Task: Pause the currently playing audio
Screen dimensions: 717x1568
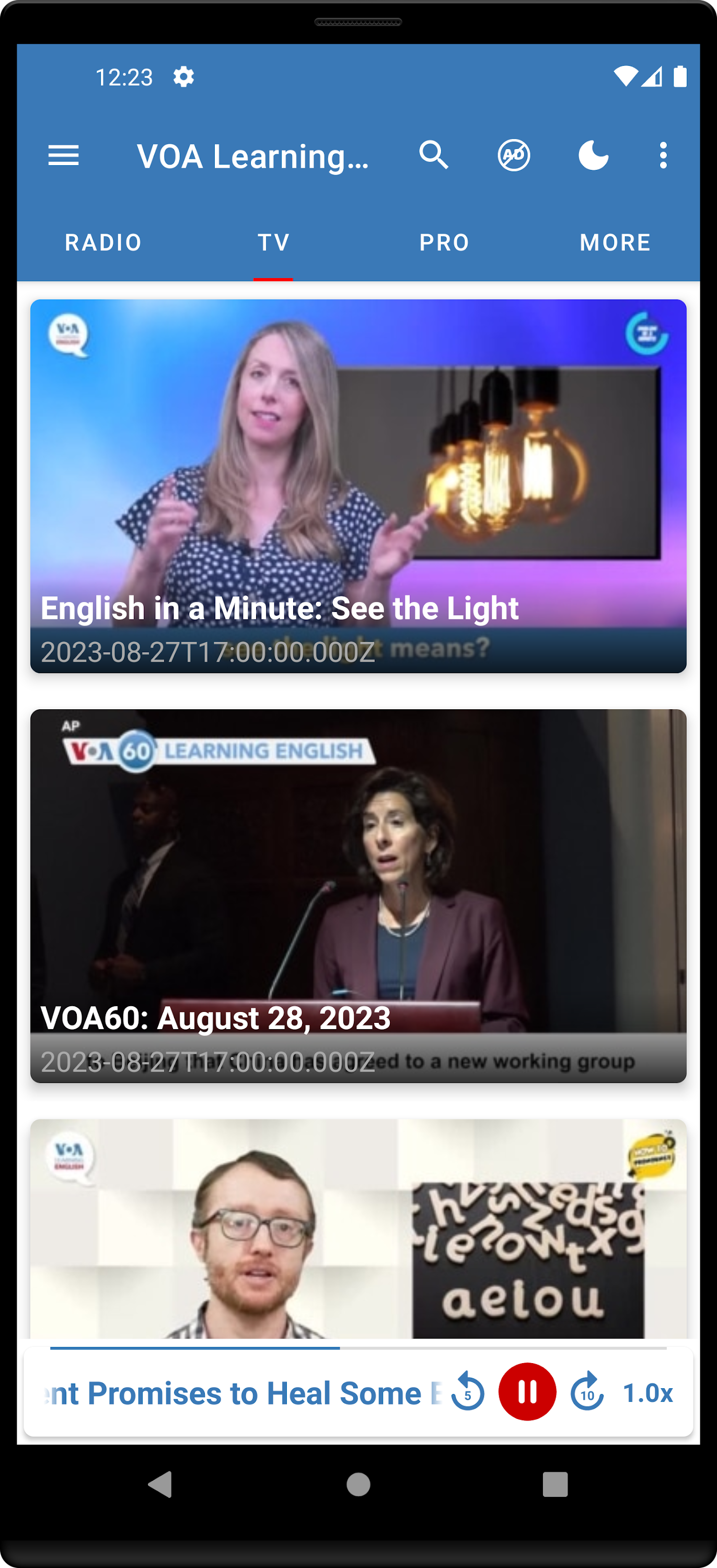Action: [x=527, y=1394]
